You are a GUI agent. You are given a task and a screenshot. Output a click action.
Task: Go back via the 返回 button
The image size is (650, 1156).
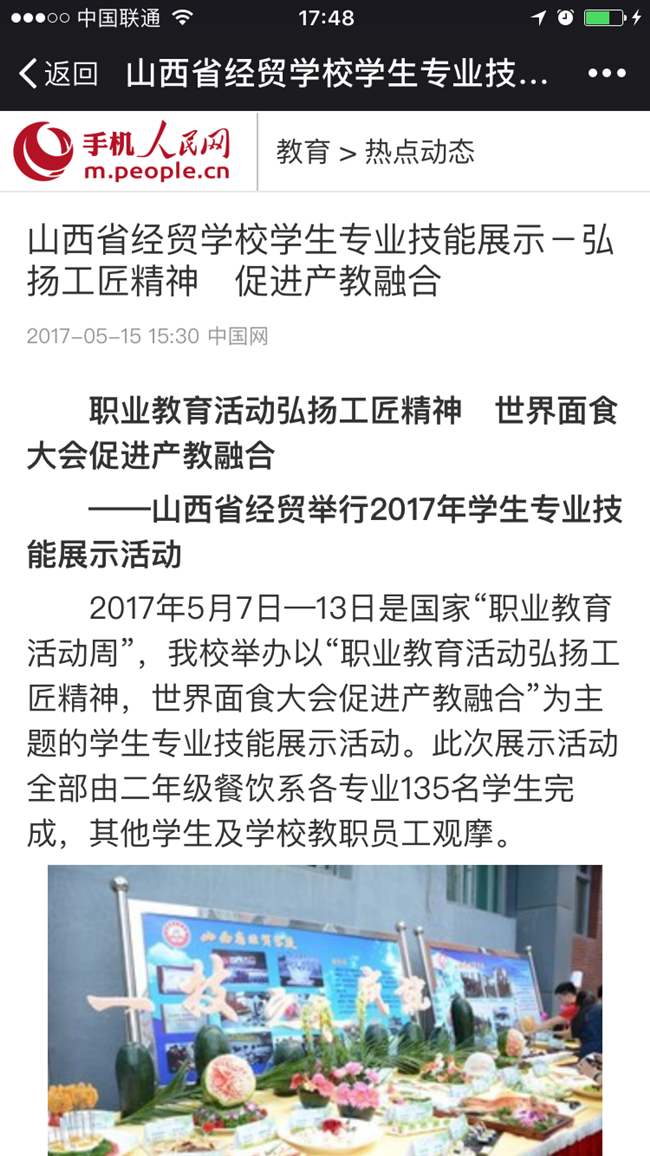(x=59, y=74)
